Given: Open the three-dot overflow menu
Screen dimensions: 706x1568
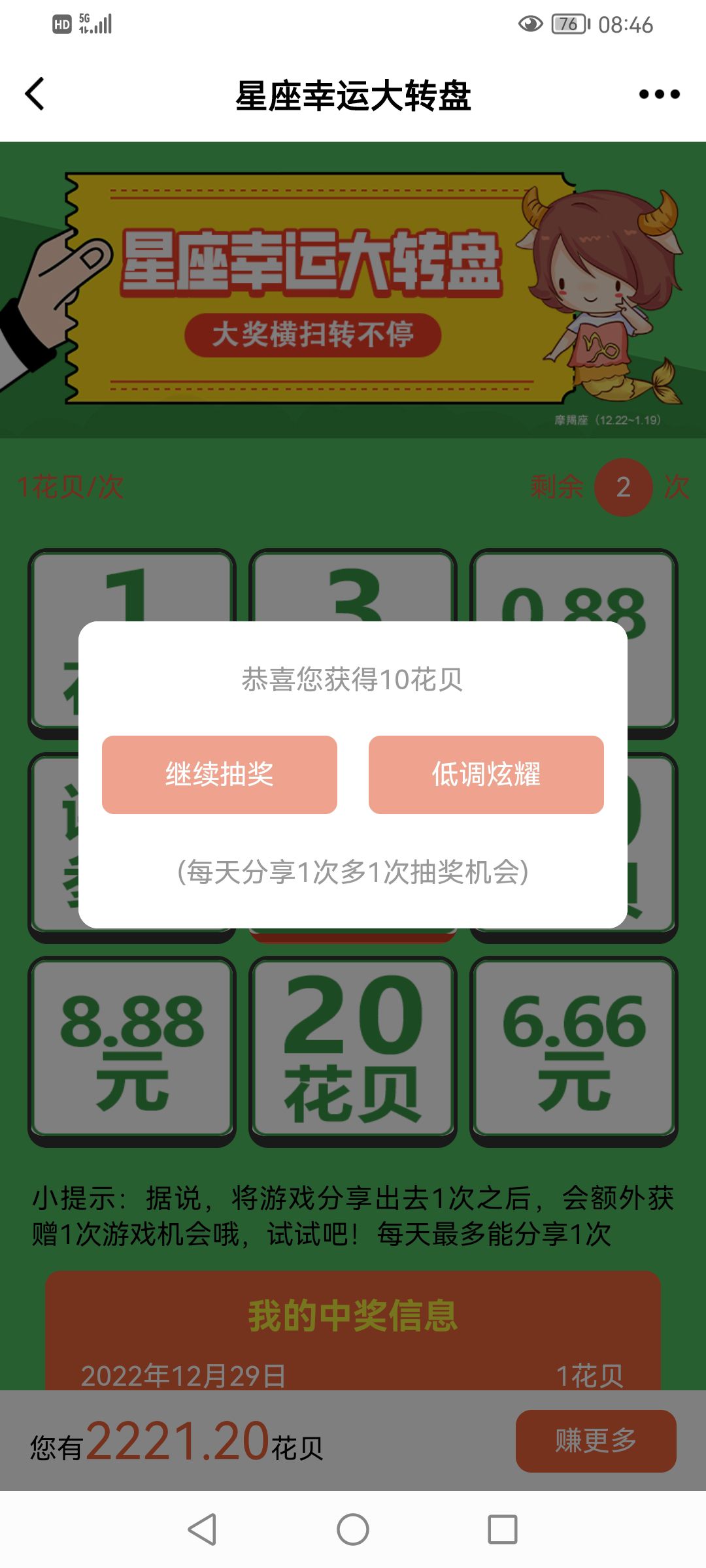Looking at the screenshot, I should (x=659, y=94).
